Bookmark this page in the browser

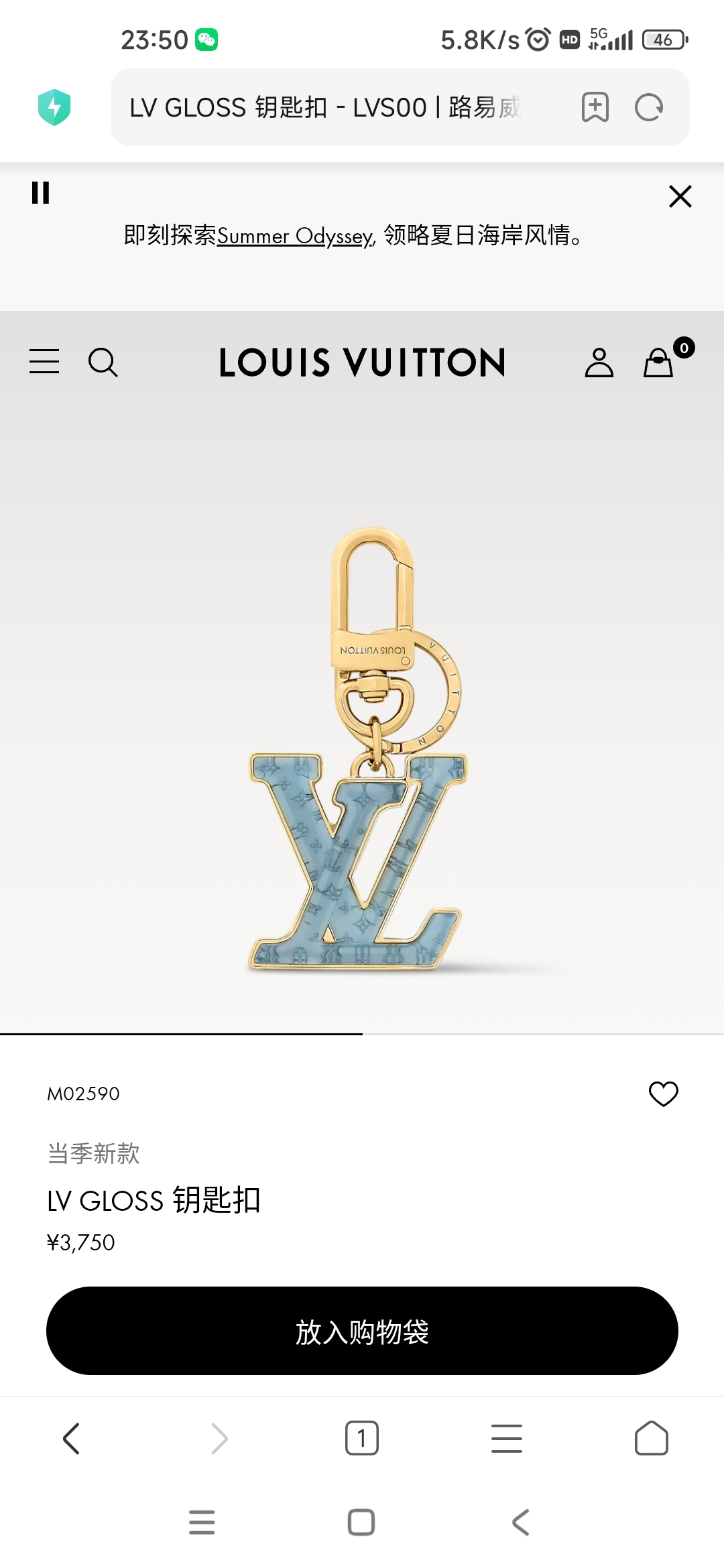pos(595,107)
